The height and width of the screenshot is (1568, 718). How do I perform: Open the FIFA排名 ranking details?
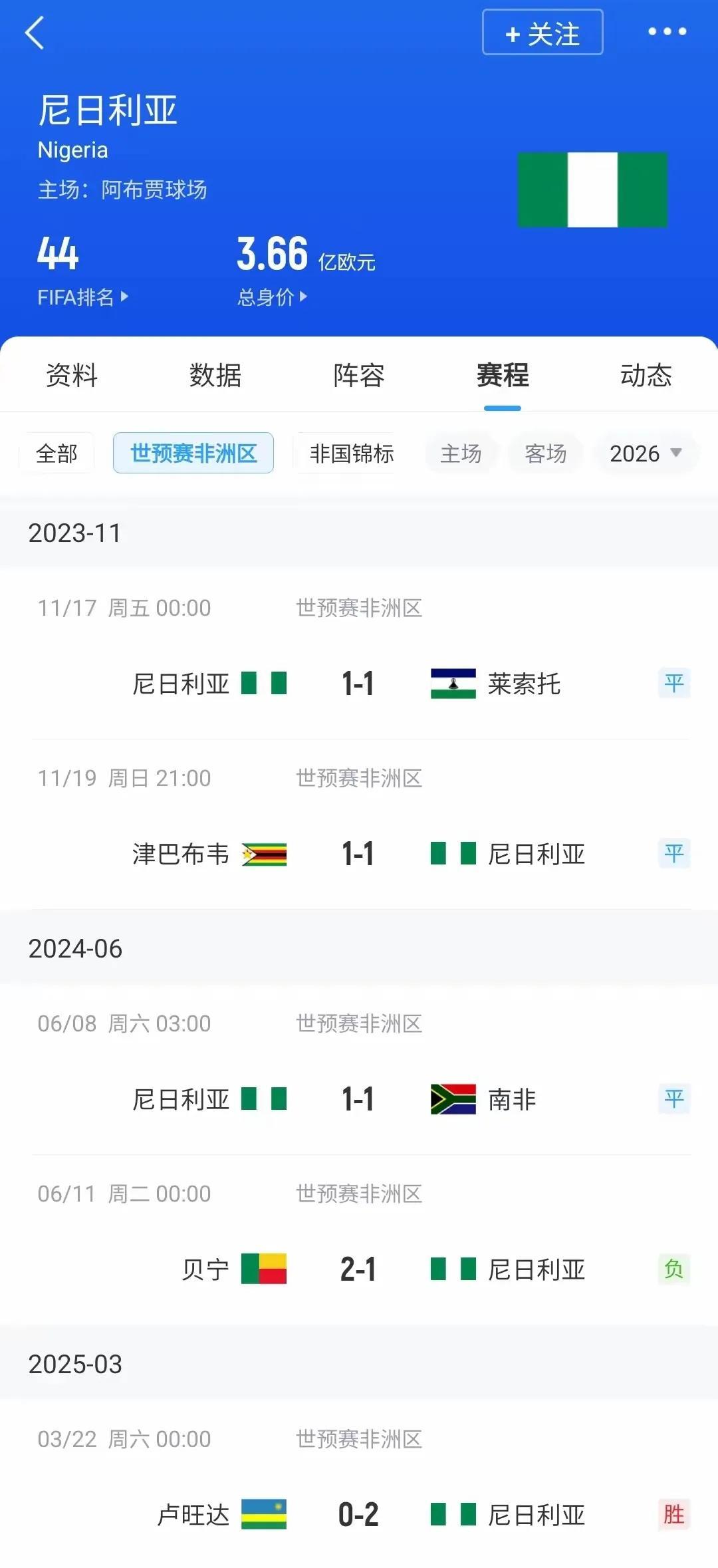click(x=82, y=297)
